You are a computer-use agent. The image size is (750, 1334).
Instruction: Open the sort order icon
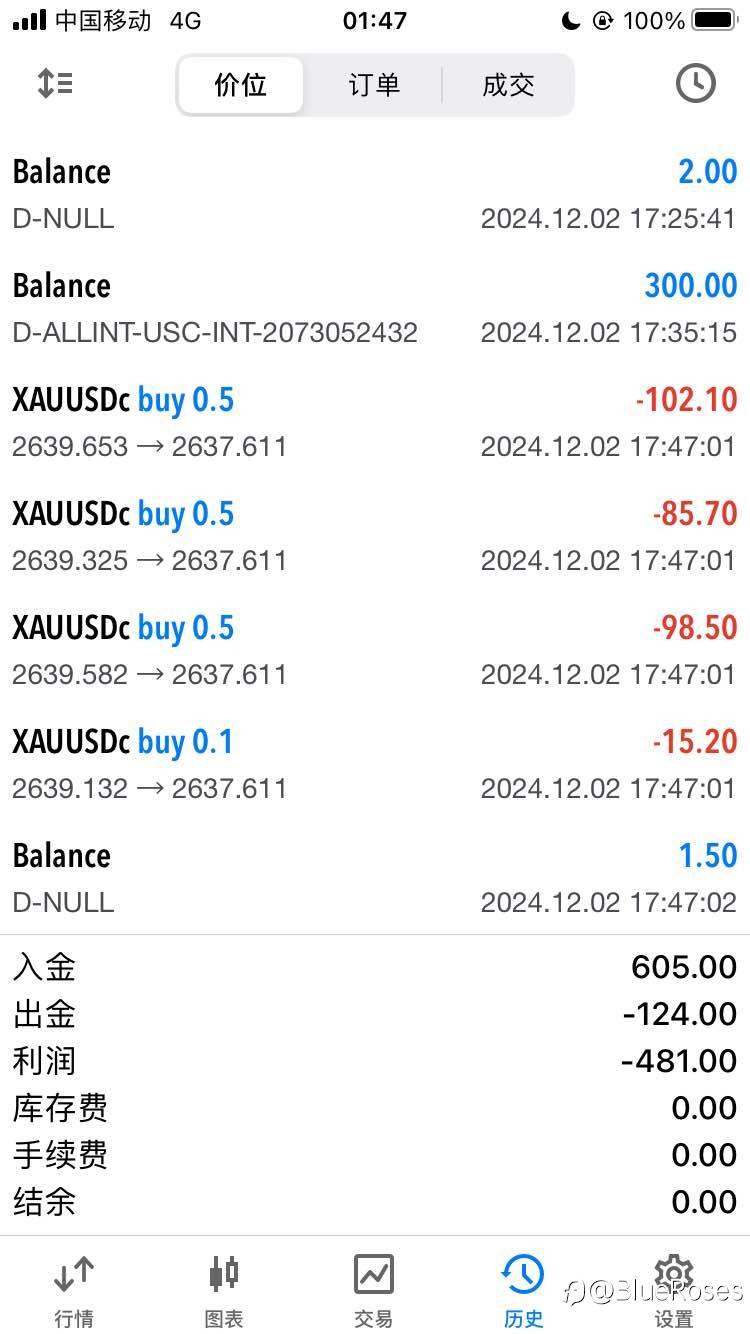pos(55,83)
